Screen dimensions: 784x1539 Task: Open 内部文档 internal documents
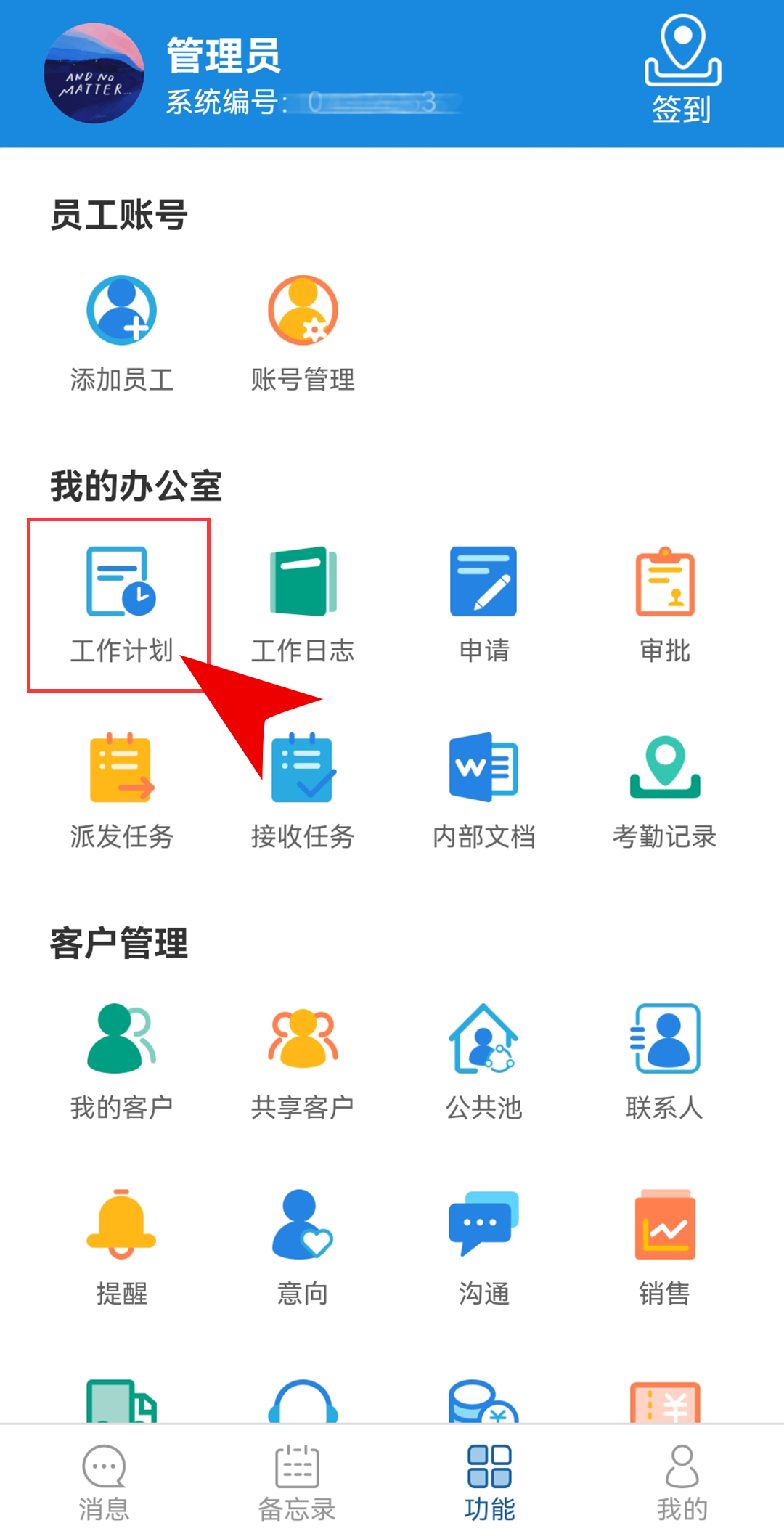point(483,791)
